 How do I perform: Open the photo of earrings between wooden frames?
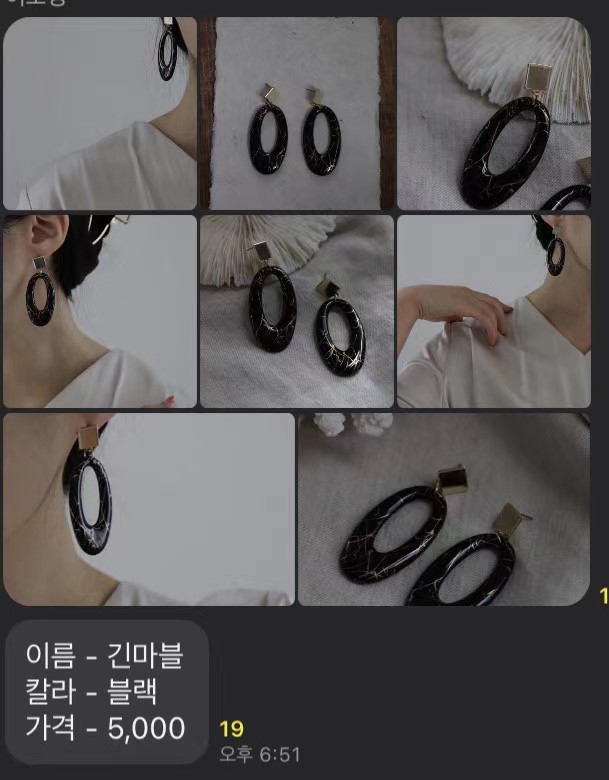coord(296,113)
